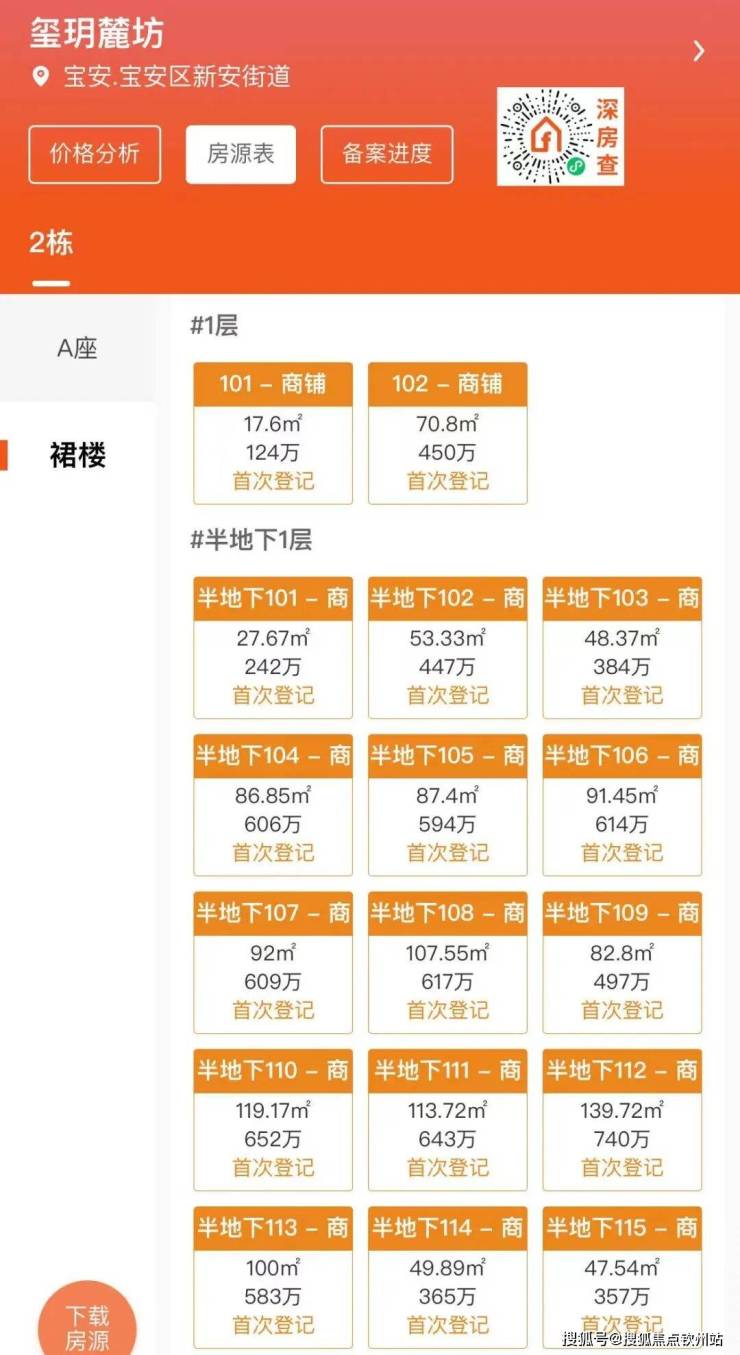View details for unit 半地下101
740x1355 pixels.
[x=273, y=647]
